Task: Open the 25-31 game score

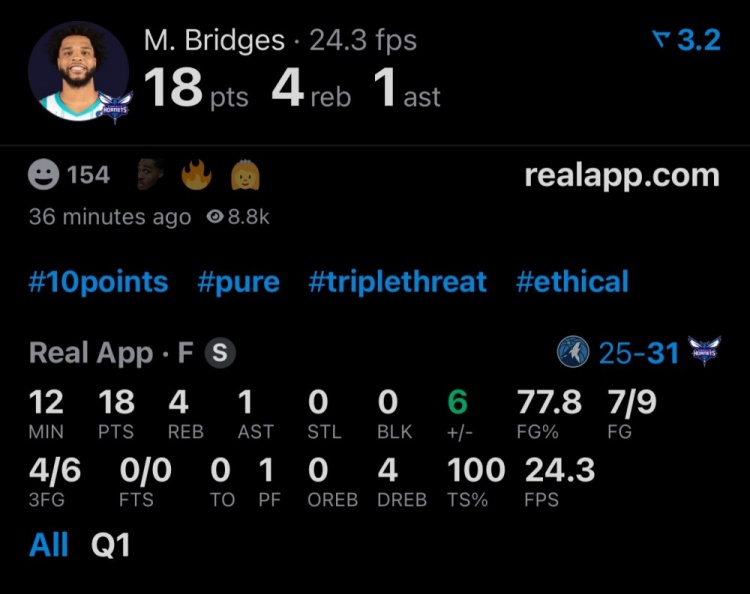Action: point(638,352)
